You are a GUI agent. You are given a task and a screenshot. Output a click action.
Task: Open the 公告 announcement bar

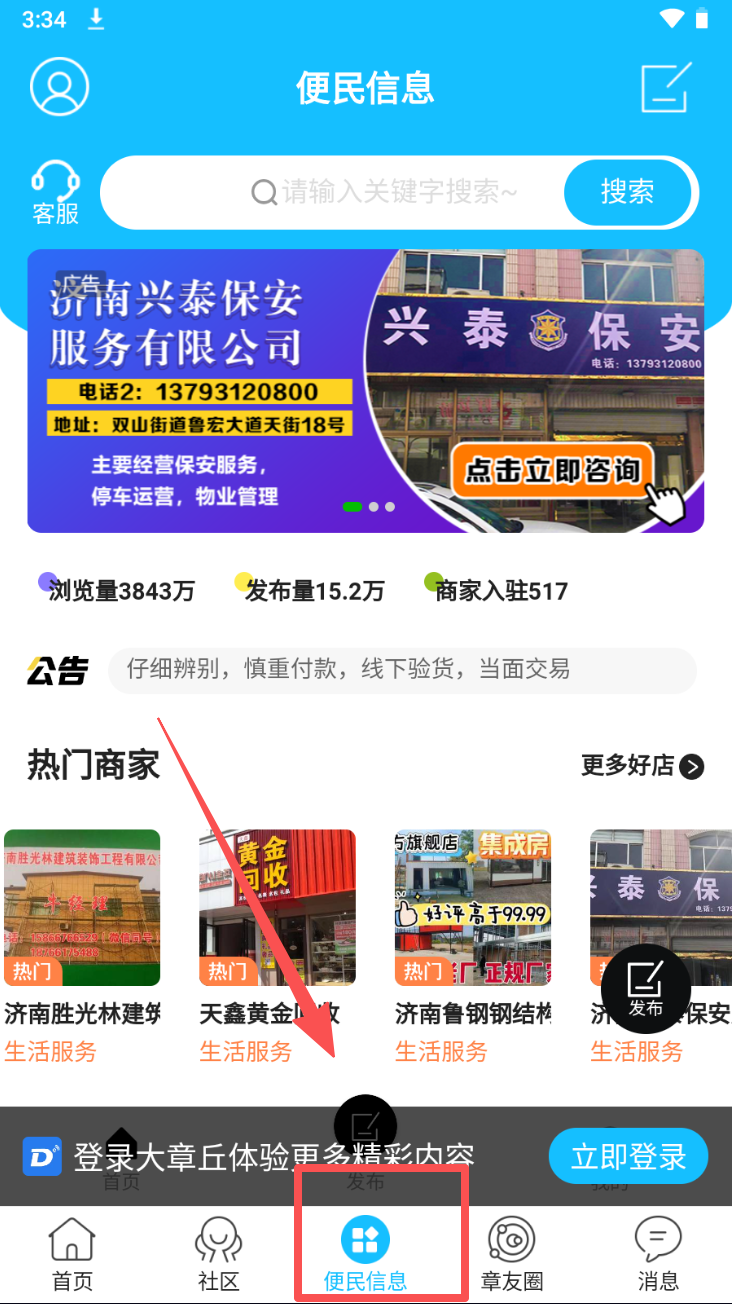[x=400, y=670]
